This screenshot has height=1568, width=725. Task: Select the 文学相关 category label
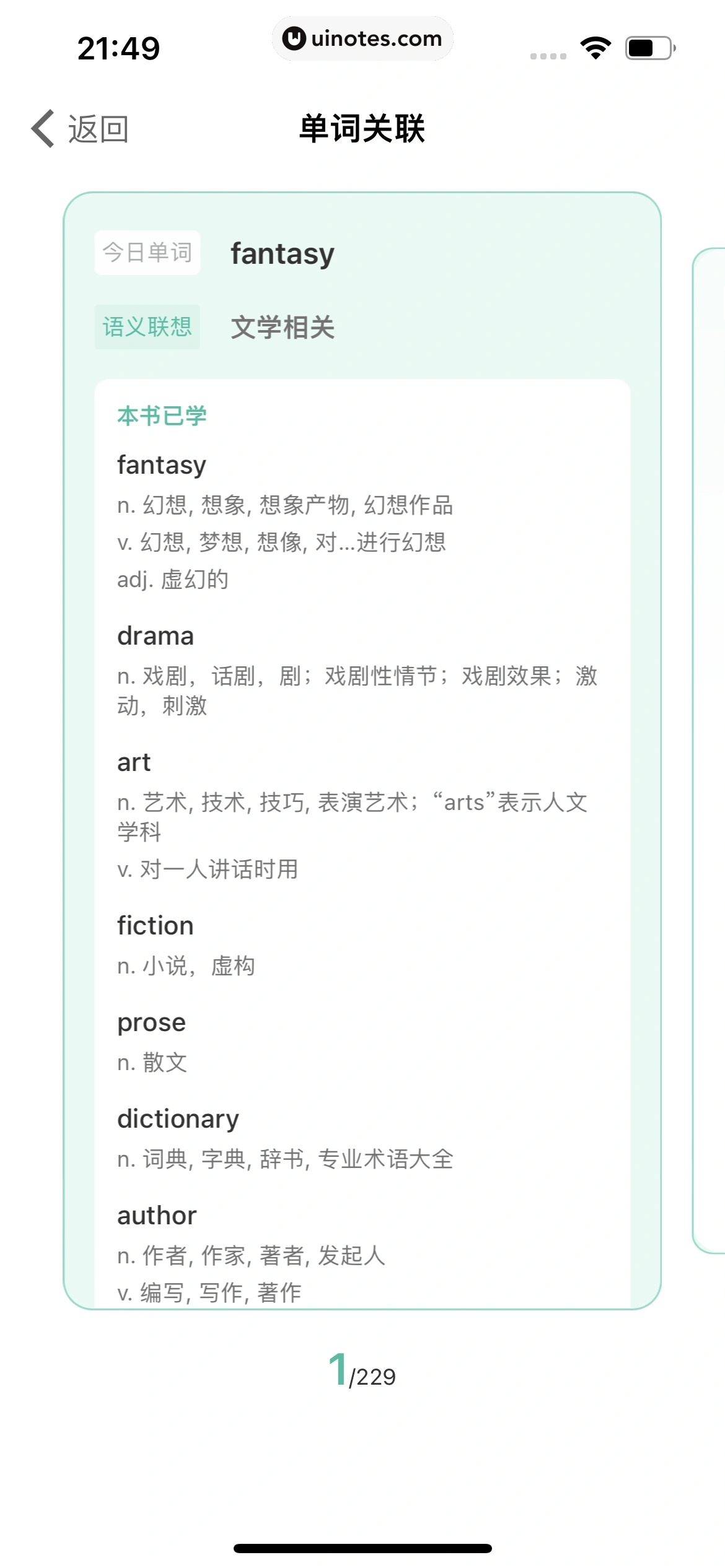(283, 328)
